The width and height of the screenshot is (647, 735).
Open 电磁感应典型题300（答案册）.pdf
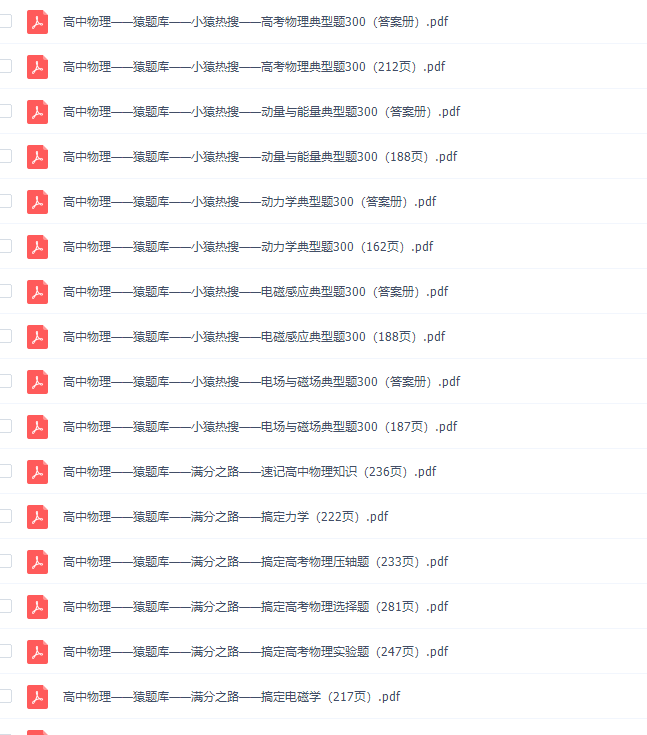[255, 291]
